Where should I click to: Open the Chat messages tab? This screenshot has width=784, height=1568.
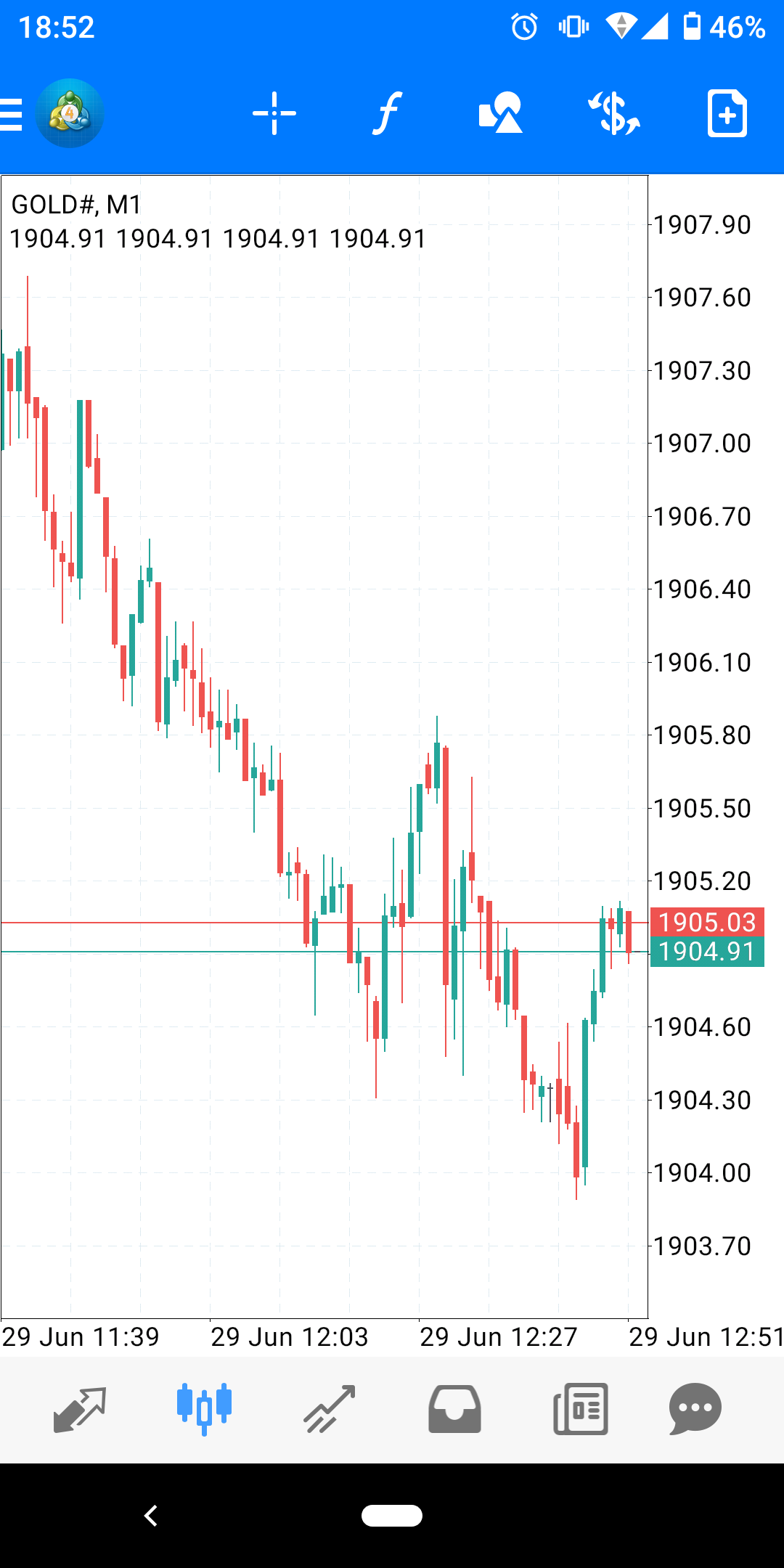click(695, 1409)
